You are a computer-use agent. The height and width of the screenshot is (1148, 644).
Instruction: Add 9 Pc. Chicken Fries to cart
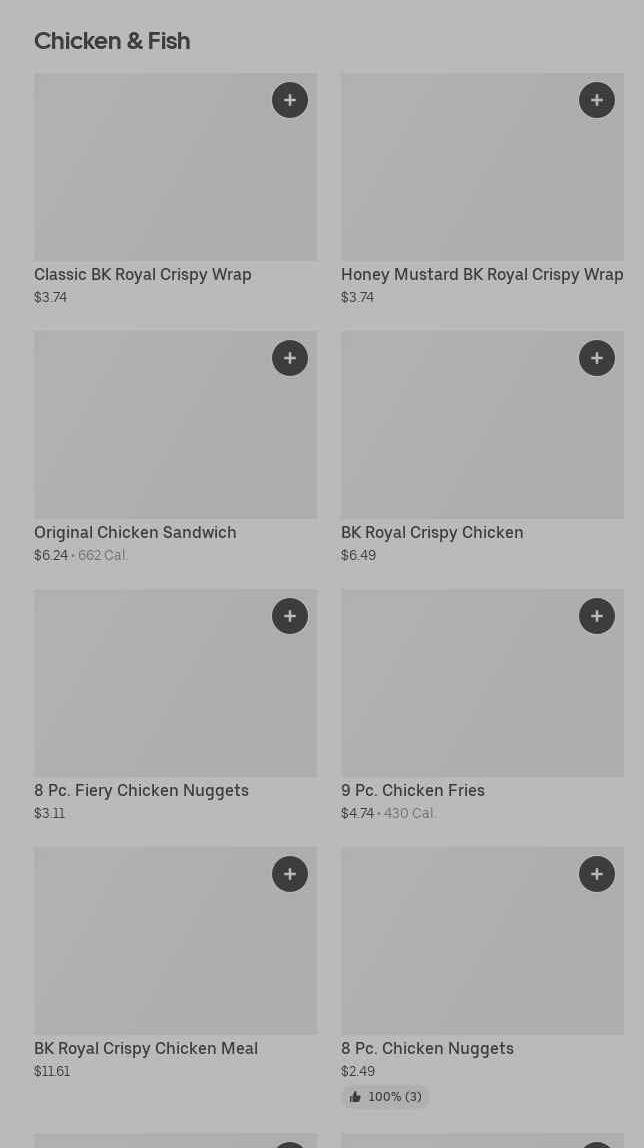tap(597, 616)
